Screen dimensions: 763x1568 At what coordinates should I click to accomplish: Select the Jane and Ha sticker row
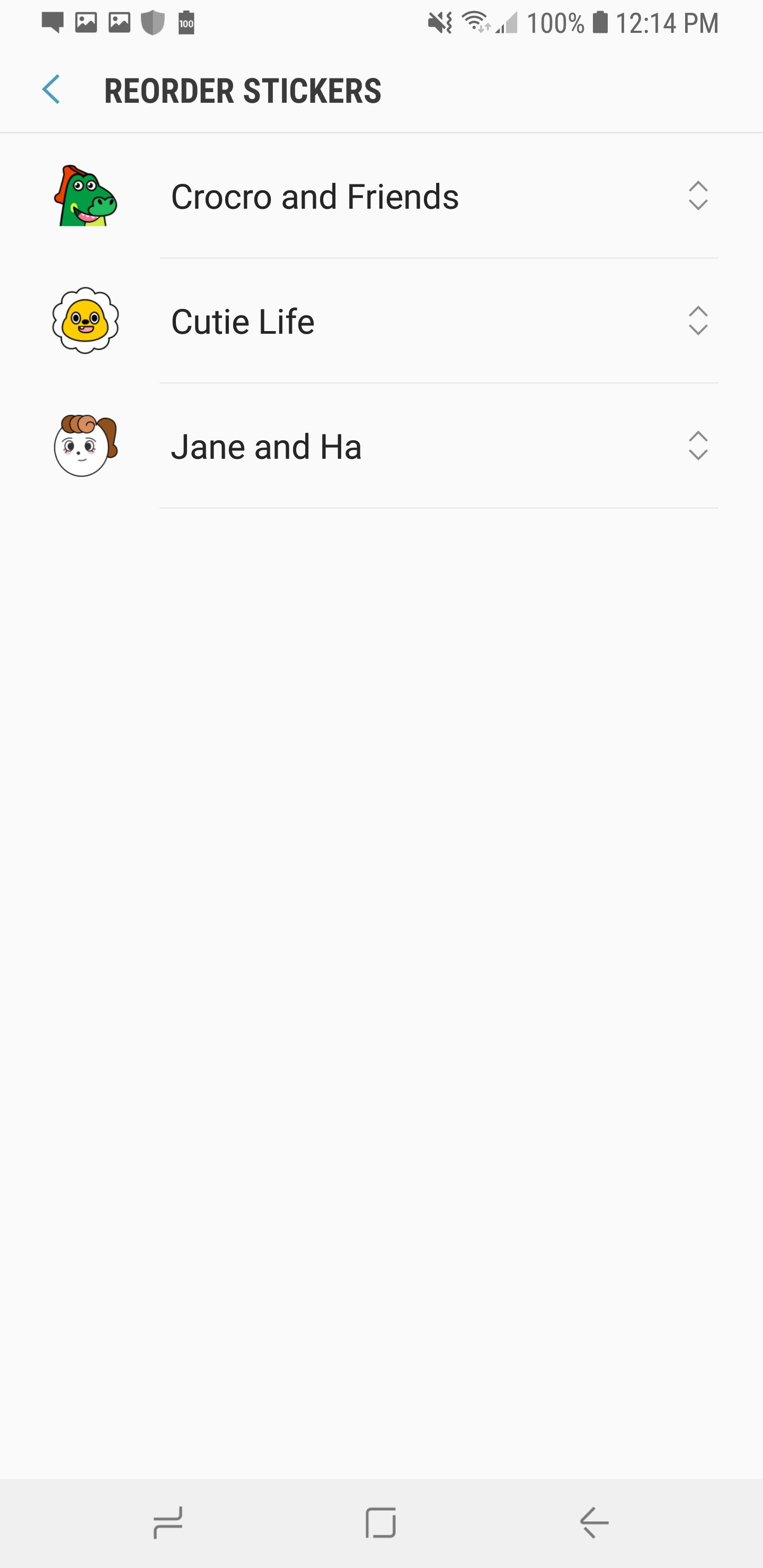click(366, 446)
